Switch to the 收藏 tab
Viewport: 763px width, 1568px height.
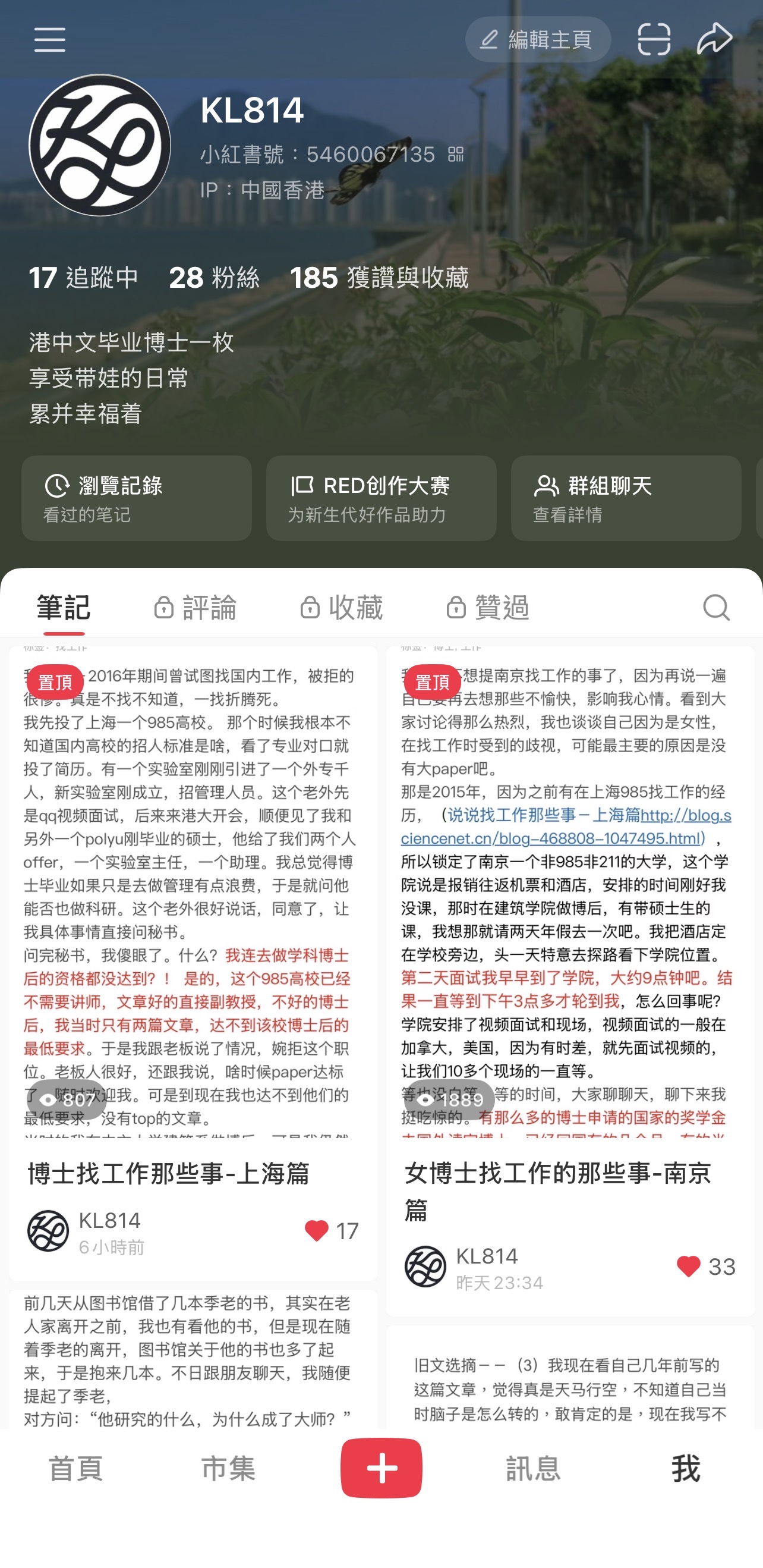341,607
